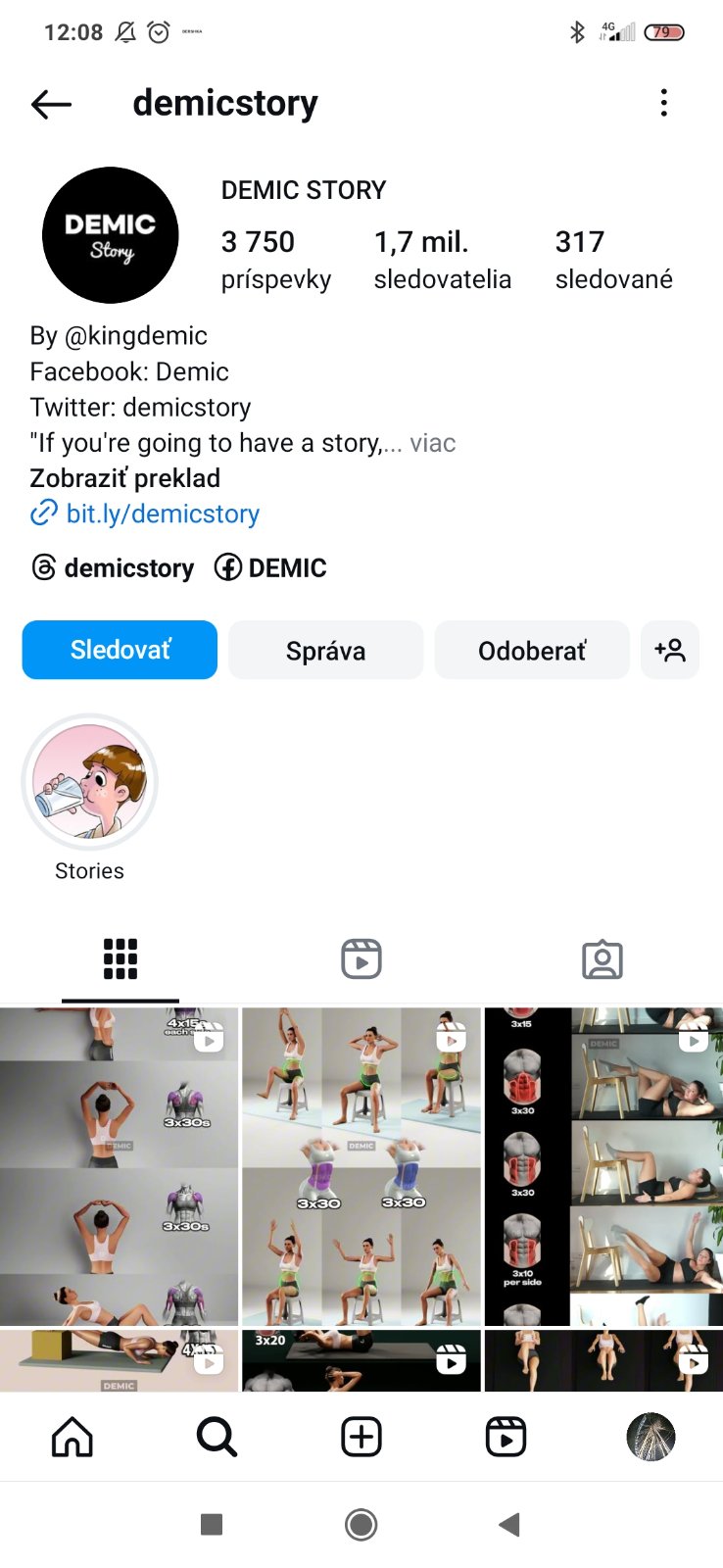Show suggested accounts via the add-person icon

[x=669, y=650]
